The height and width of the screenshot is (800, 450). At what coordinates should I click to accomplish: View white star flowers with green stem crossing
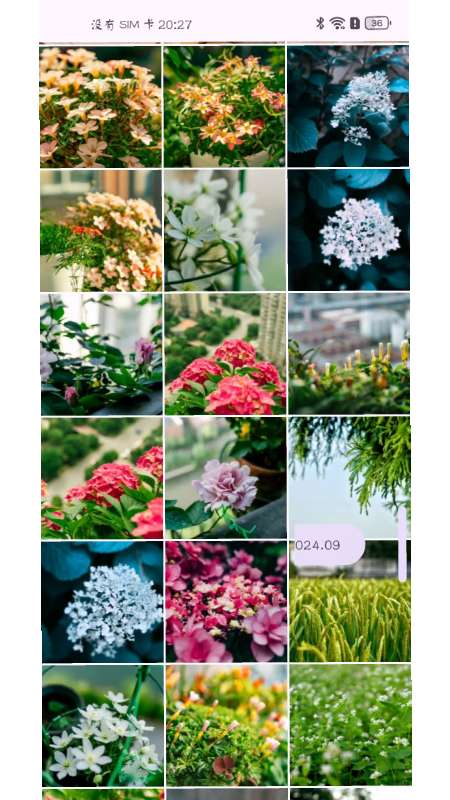[x=103, y=726]
